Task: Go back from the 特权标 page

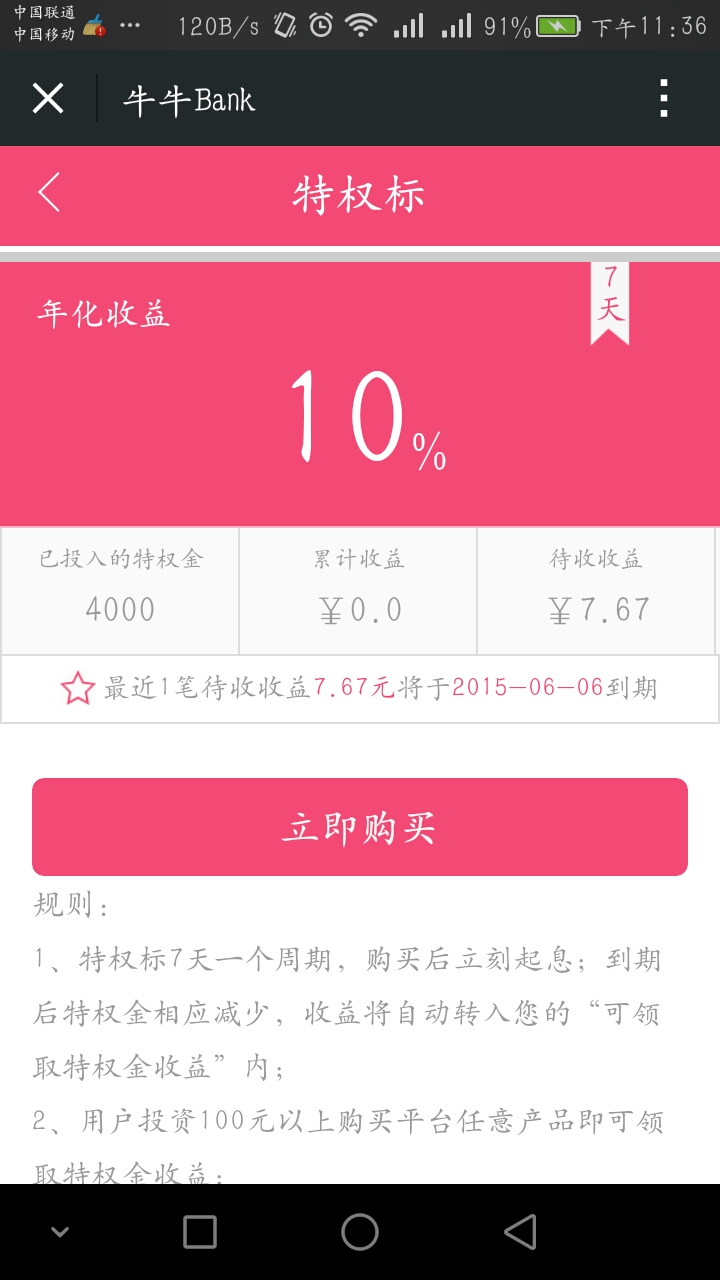Action: (x=49, y=192)
